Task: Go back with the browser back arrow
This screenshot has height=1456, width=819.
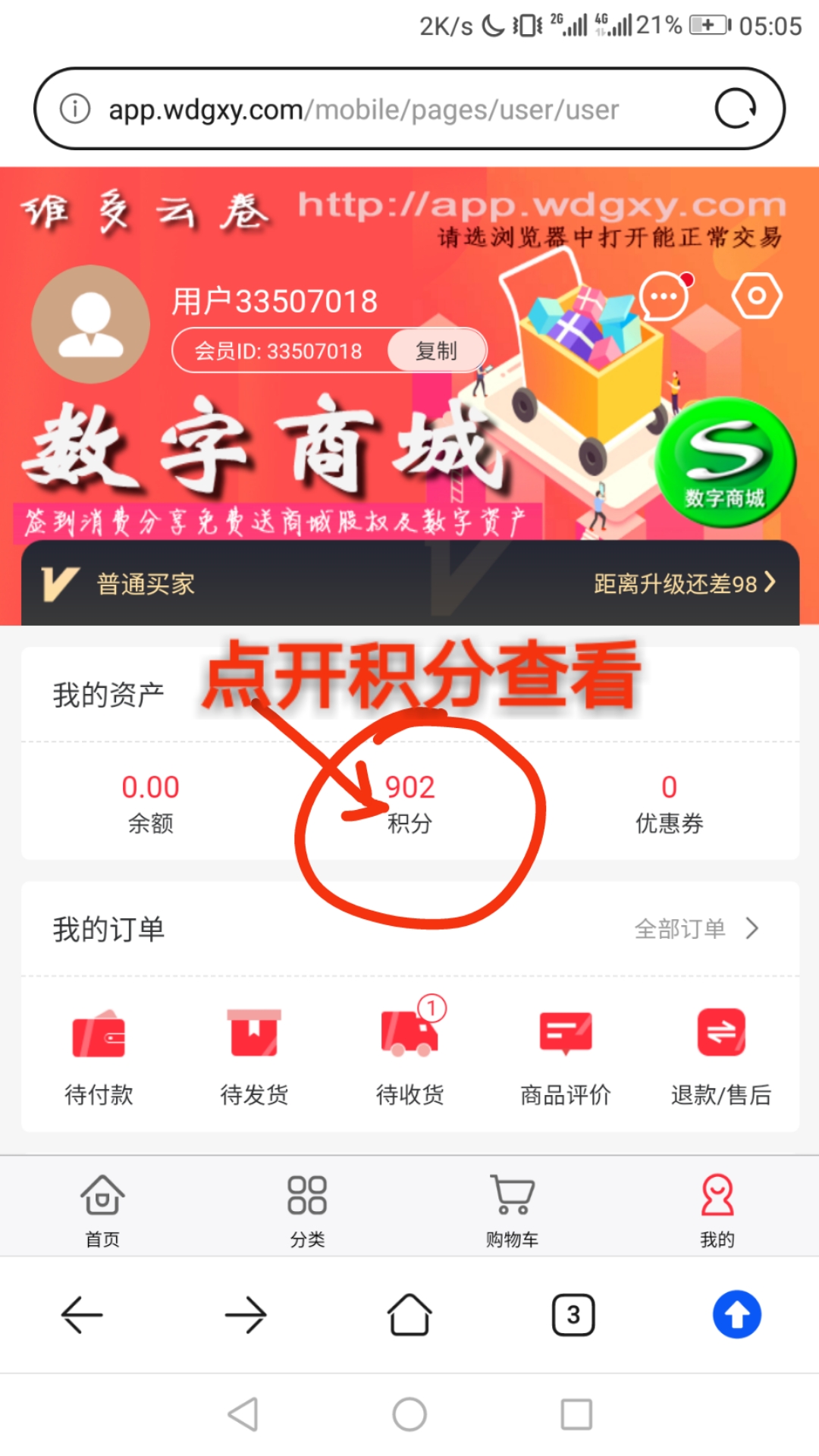Action: 82,1314
